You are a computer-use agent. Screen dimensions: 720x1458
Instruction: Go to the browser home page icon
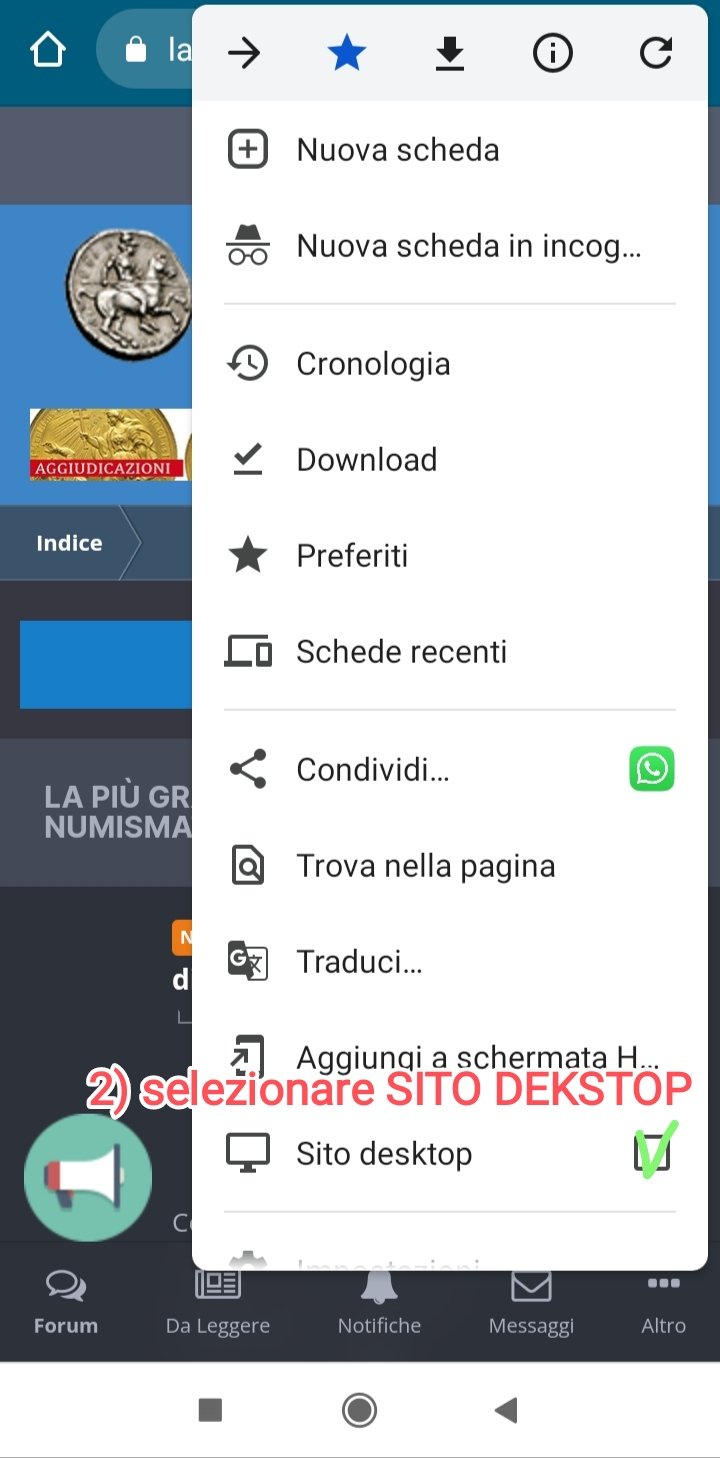(48, 50)
